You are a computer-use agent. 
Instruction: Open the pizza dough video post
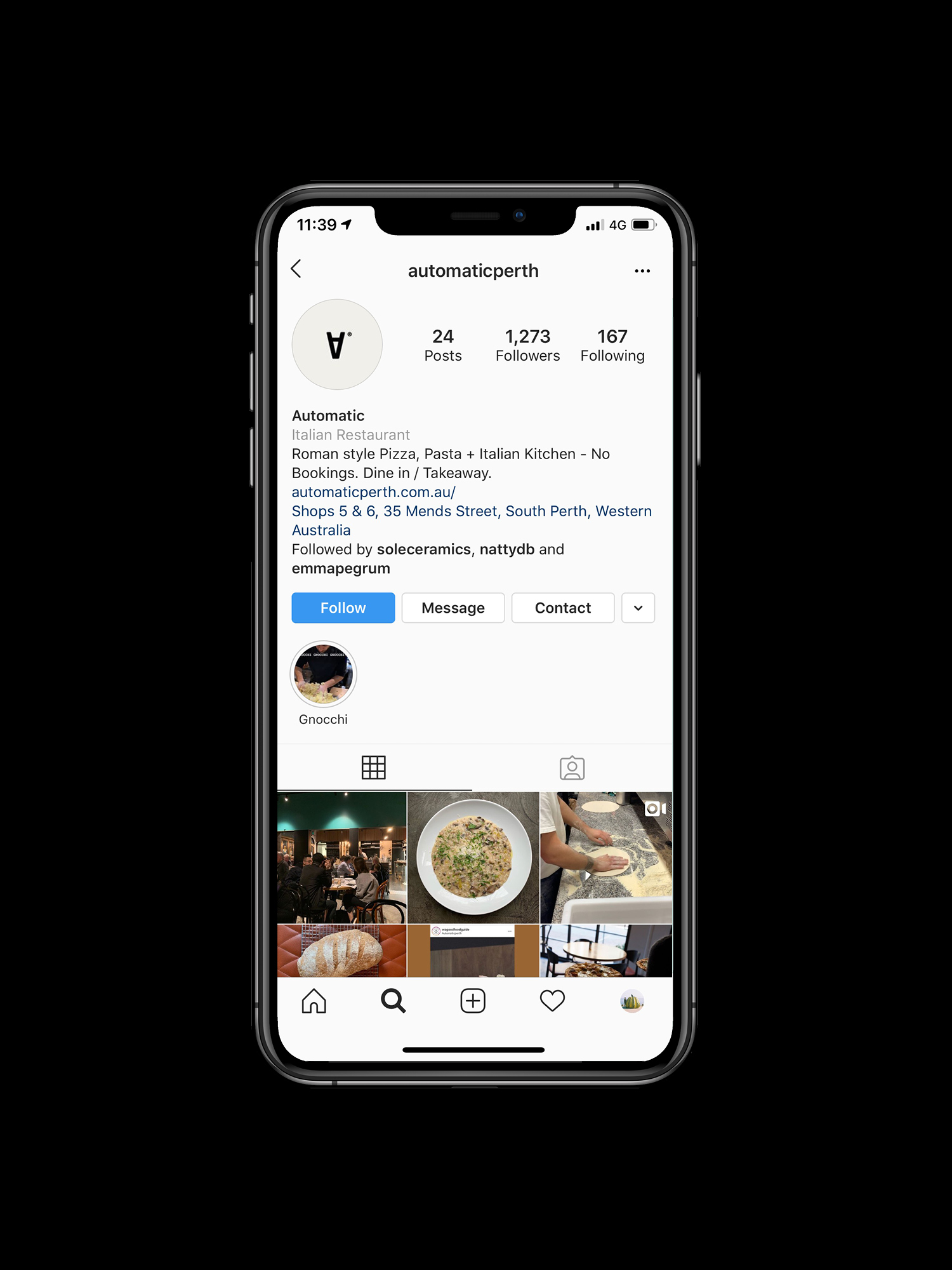[x=606, y=857]
